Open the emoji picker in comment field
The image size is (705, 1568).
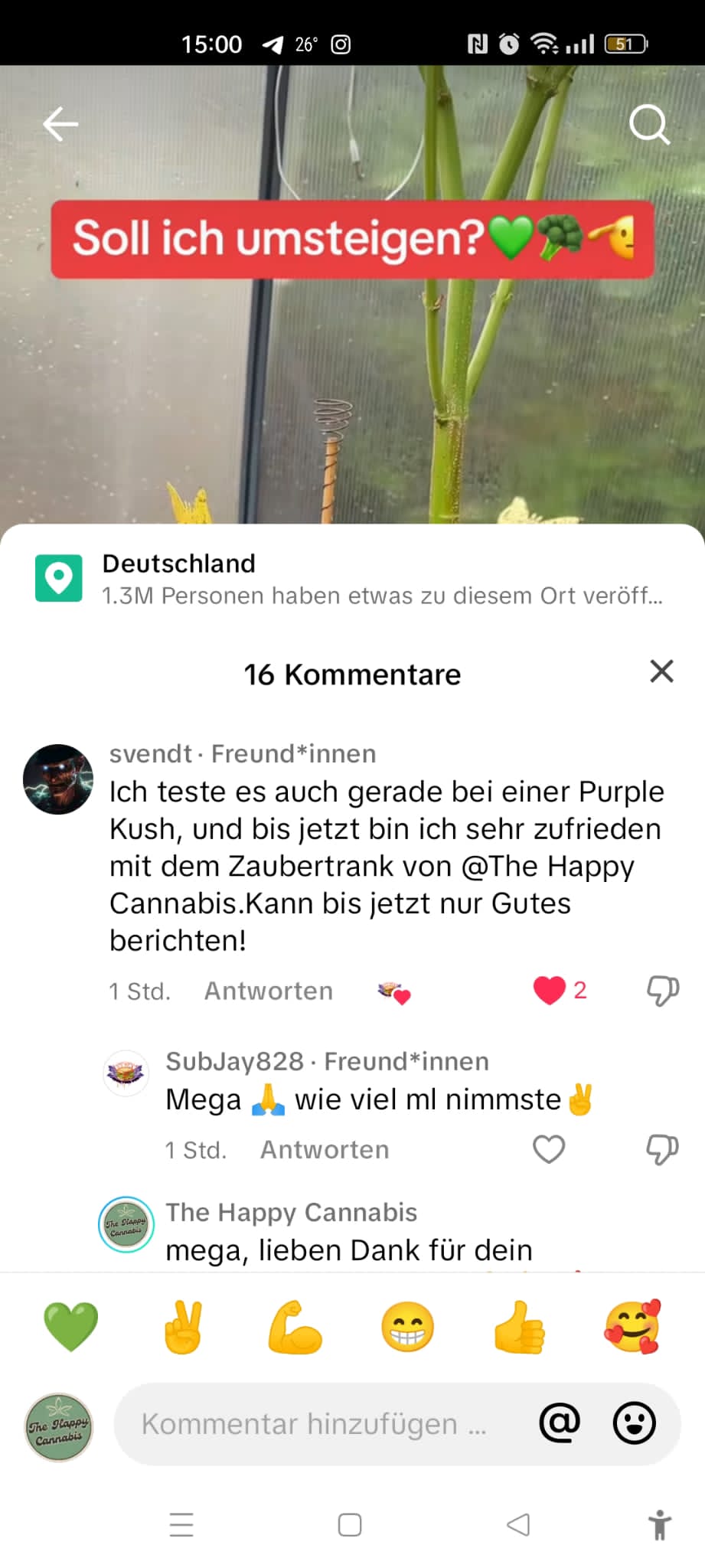click(x=635, y=1423)
